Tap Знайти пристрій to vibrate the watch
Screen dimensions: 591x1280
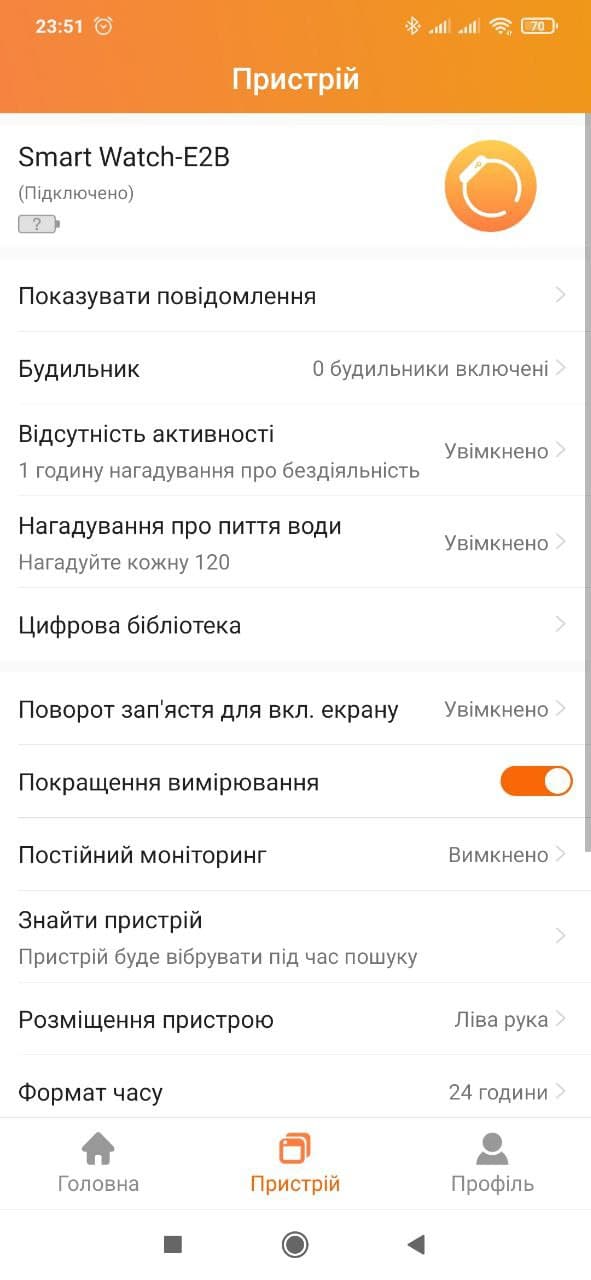[x=295, y=937]
